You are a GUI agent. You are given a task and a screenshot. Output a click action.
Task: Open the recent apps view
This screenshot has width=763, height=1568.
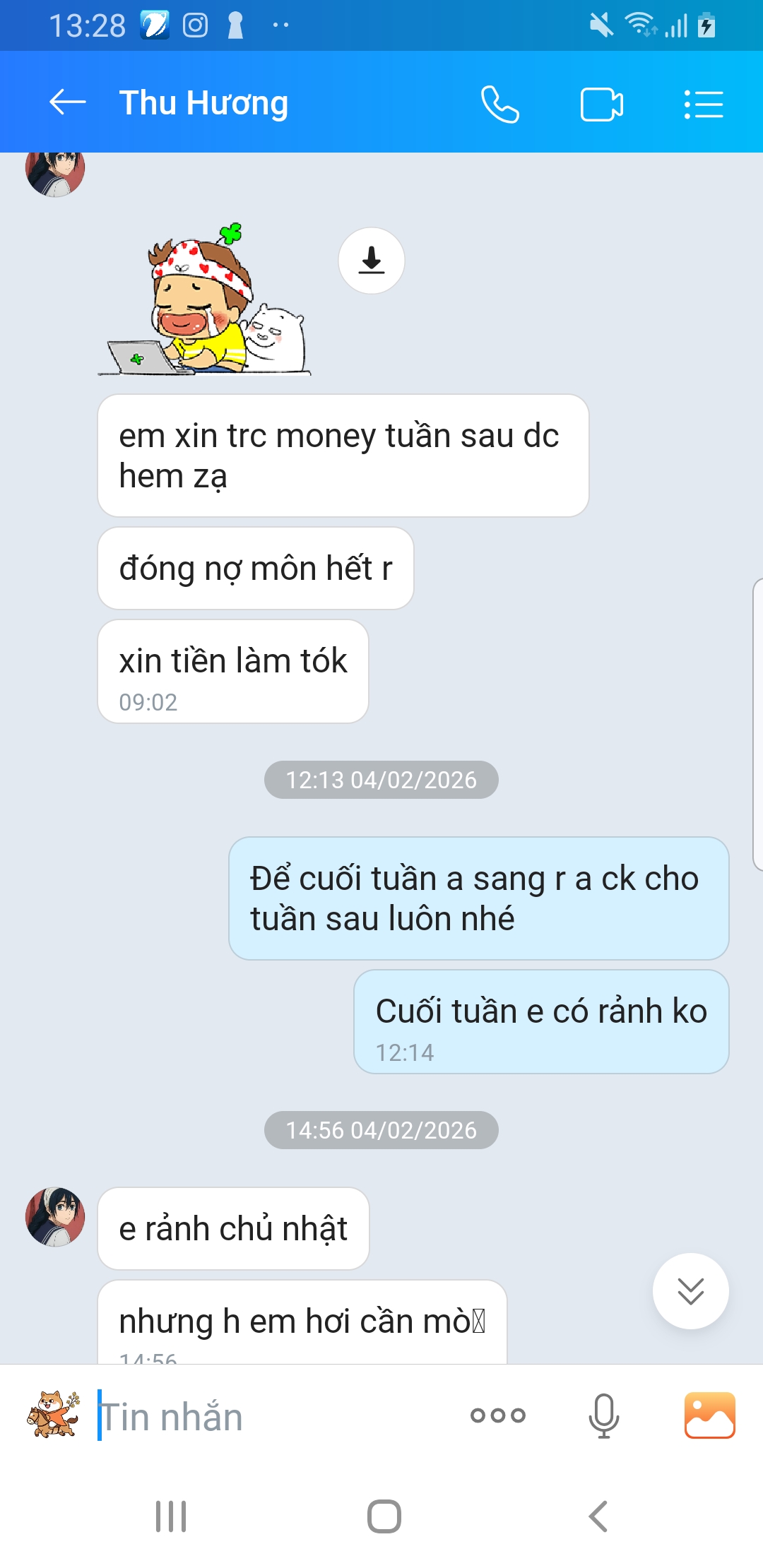pyautogui.click(x=171, y=1516)
